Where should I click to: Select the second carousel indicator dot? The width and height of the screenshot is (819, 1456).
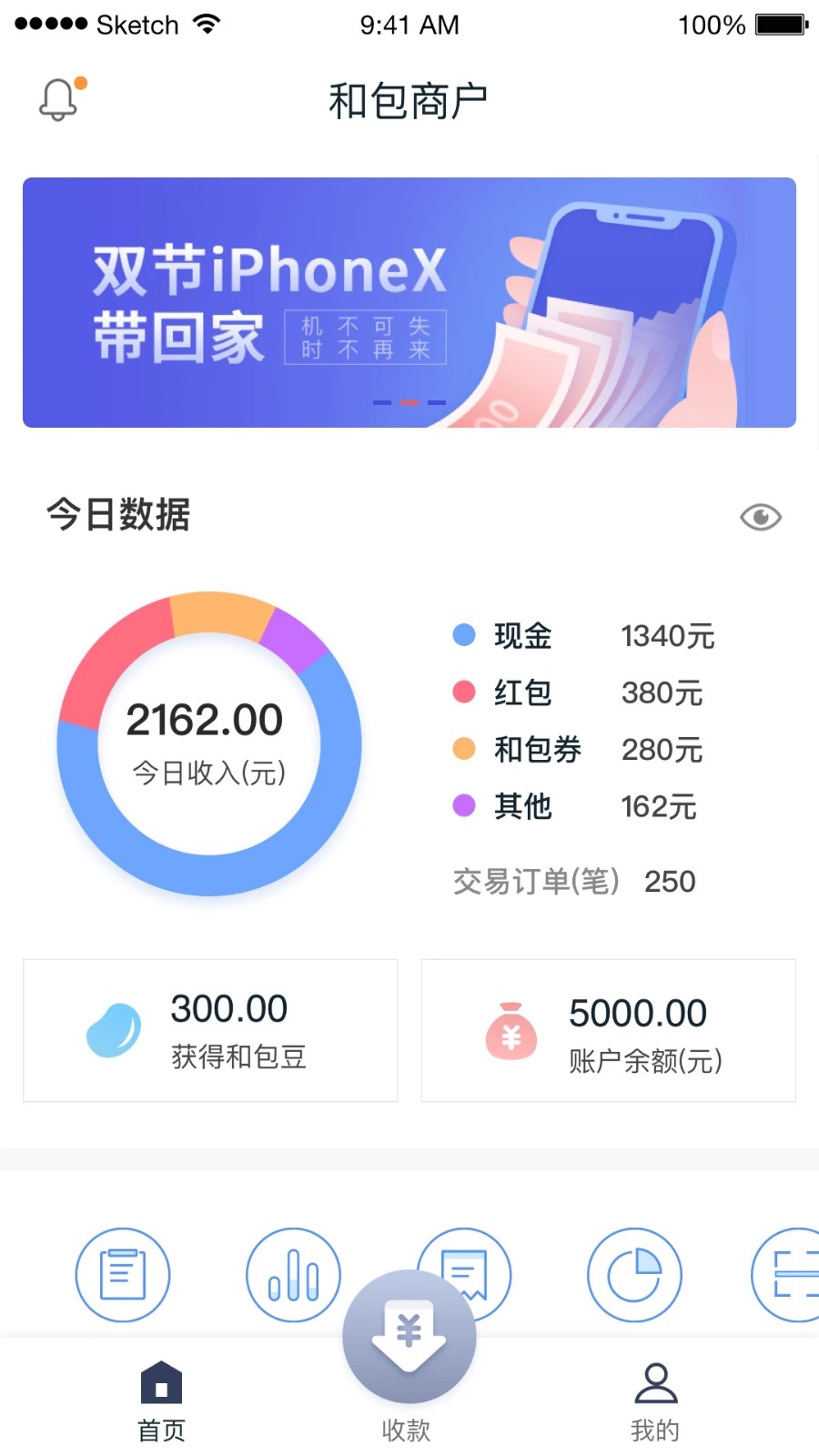tap(409, 401)
